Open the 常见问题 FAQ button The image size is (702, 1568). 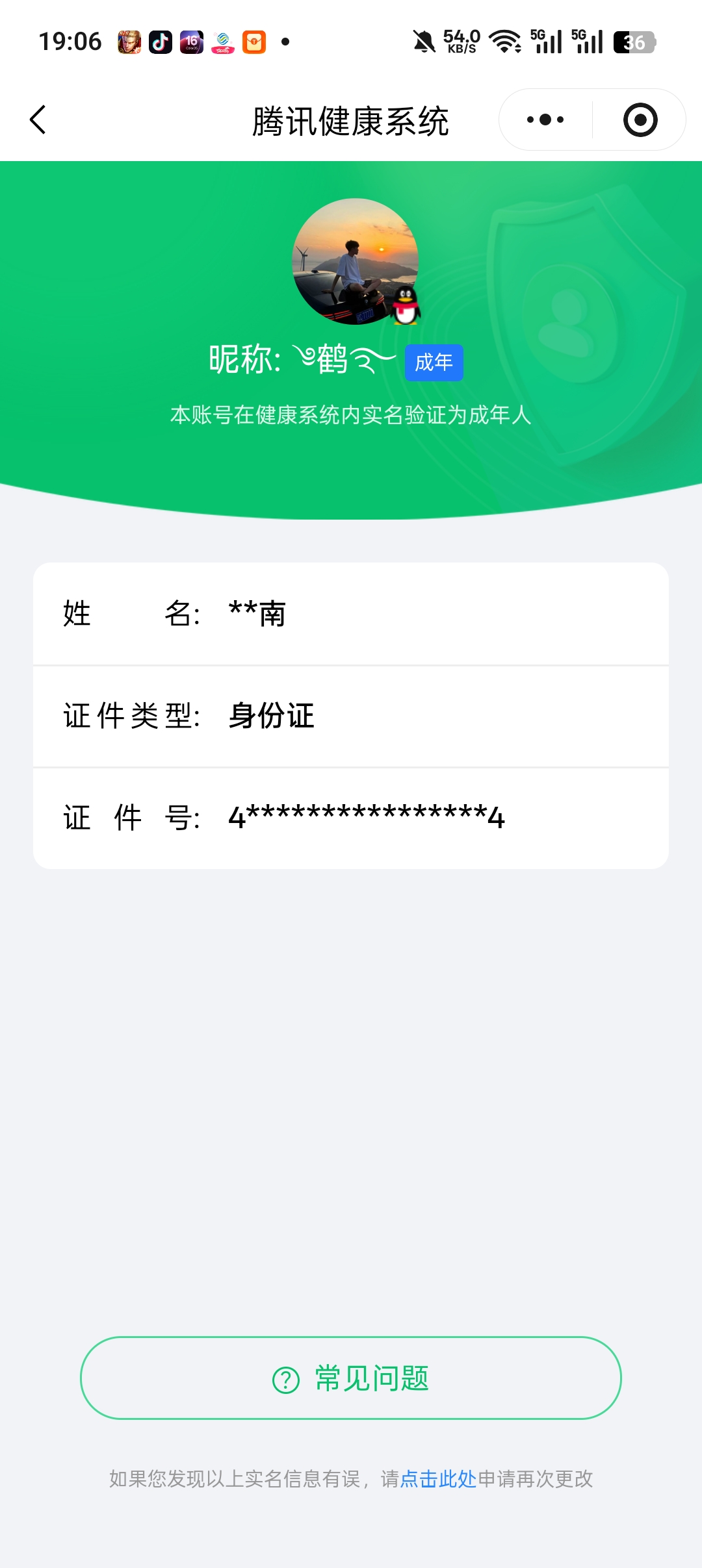click(351, 1380)
